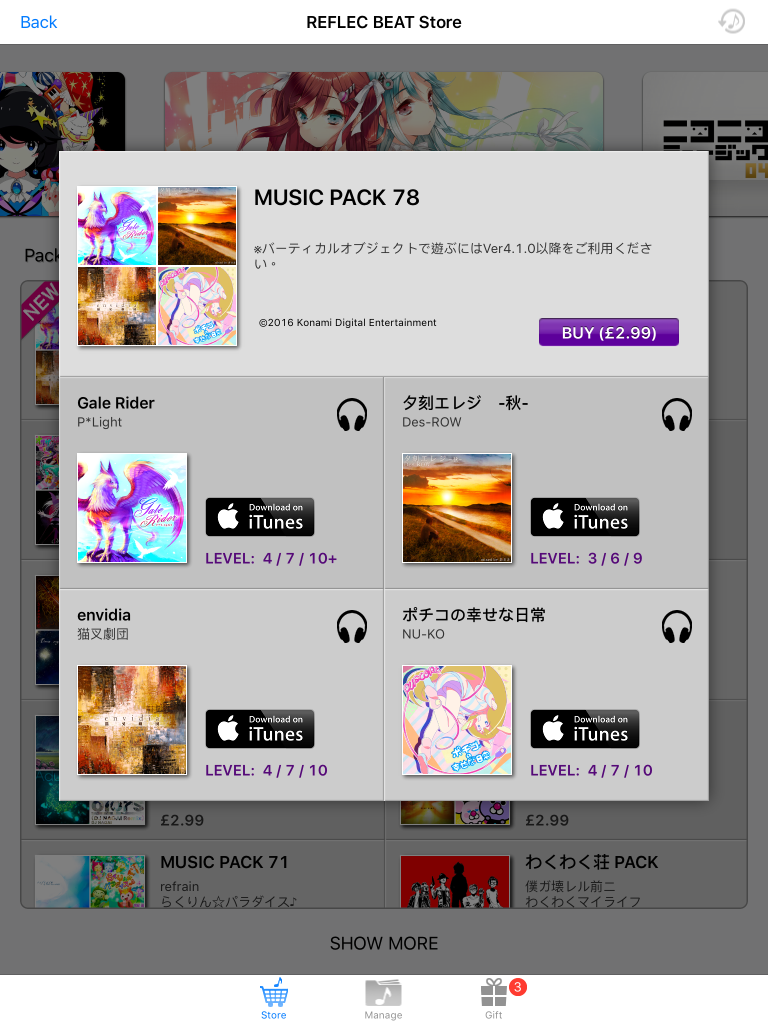Preview 夕刻エレジ -秋- with the headphones icon
The height and width of the screenshot is (1024, 768).
tap(677, 414)
